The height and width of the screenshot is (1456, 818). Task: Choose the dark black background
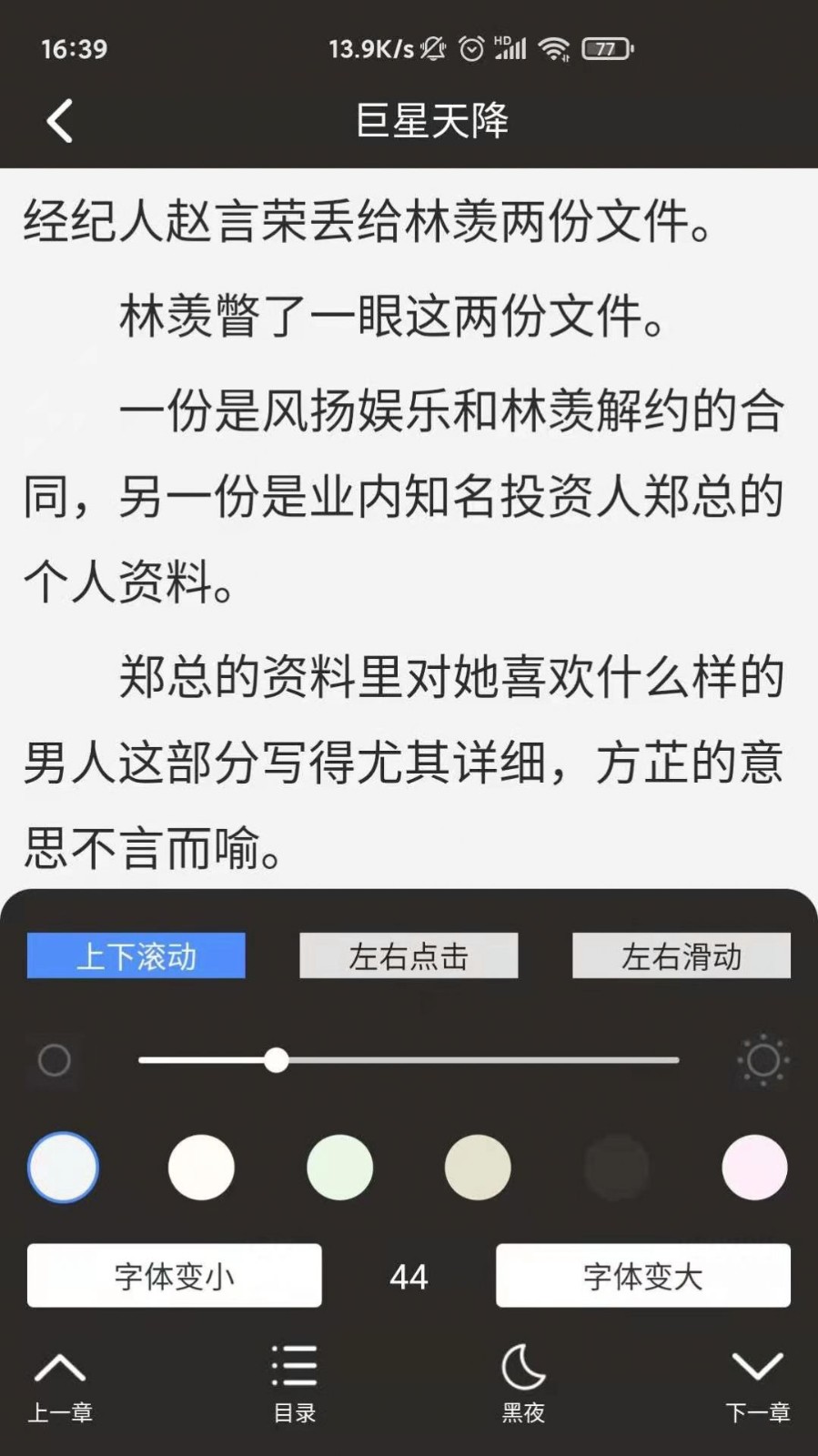tap(616, 1168)
